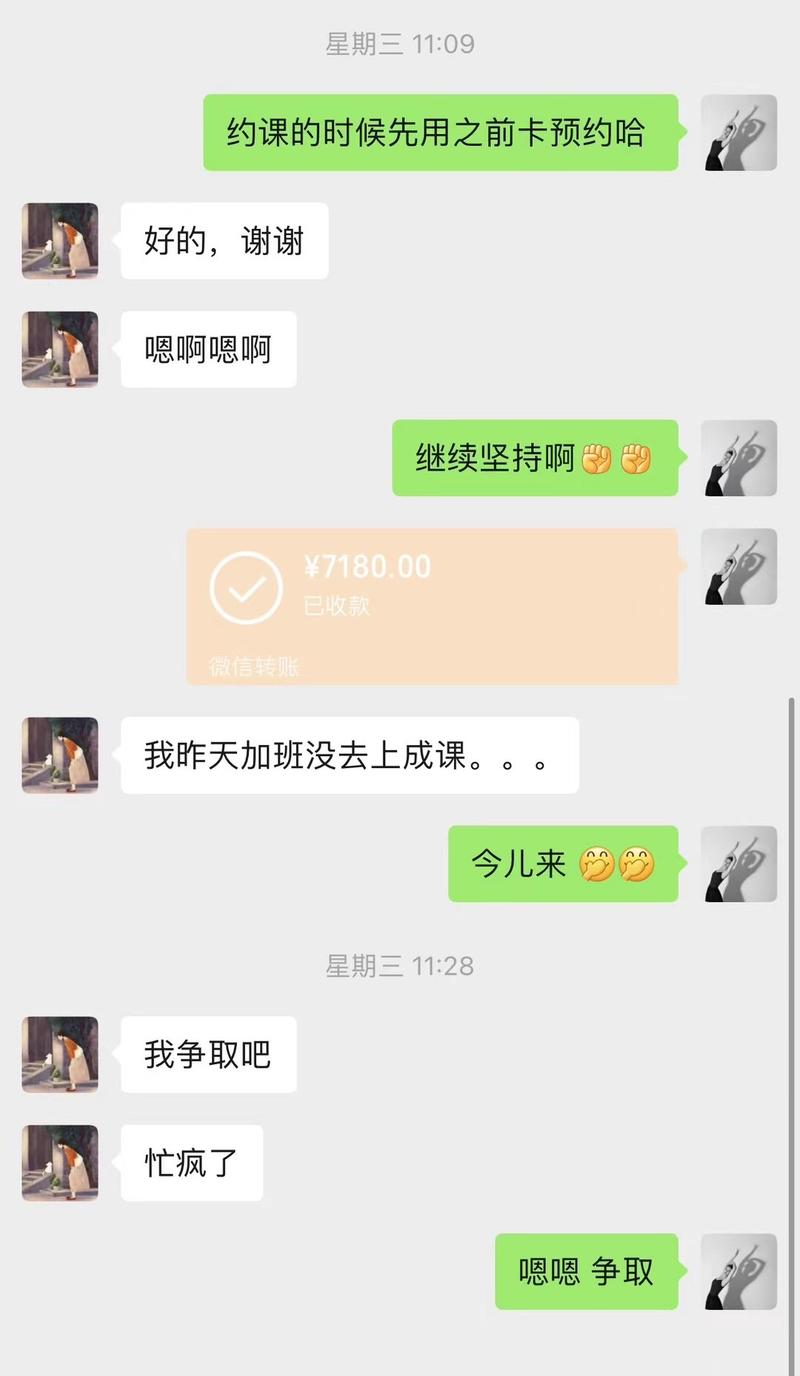Select the "我争取吧" message bubble
The width and height of the screenshot is (800, 1376).
(207, 1053)
